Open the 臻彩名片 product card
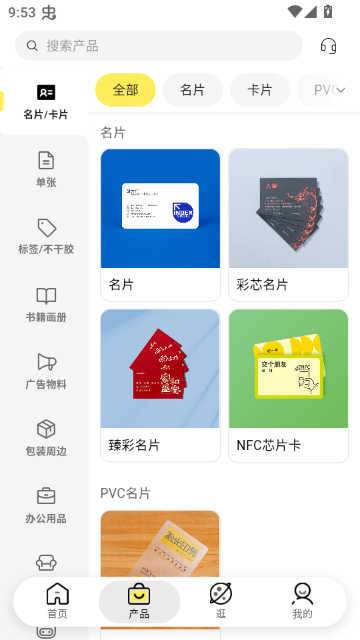 [x=160, y=385]
